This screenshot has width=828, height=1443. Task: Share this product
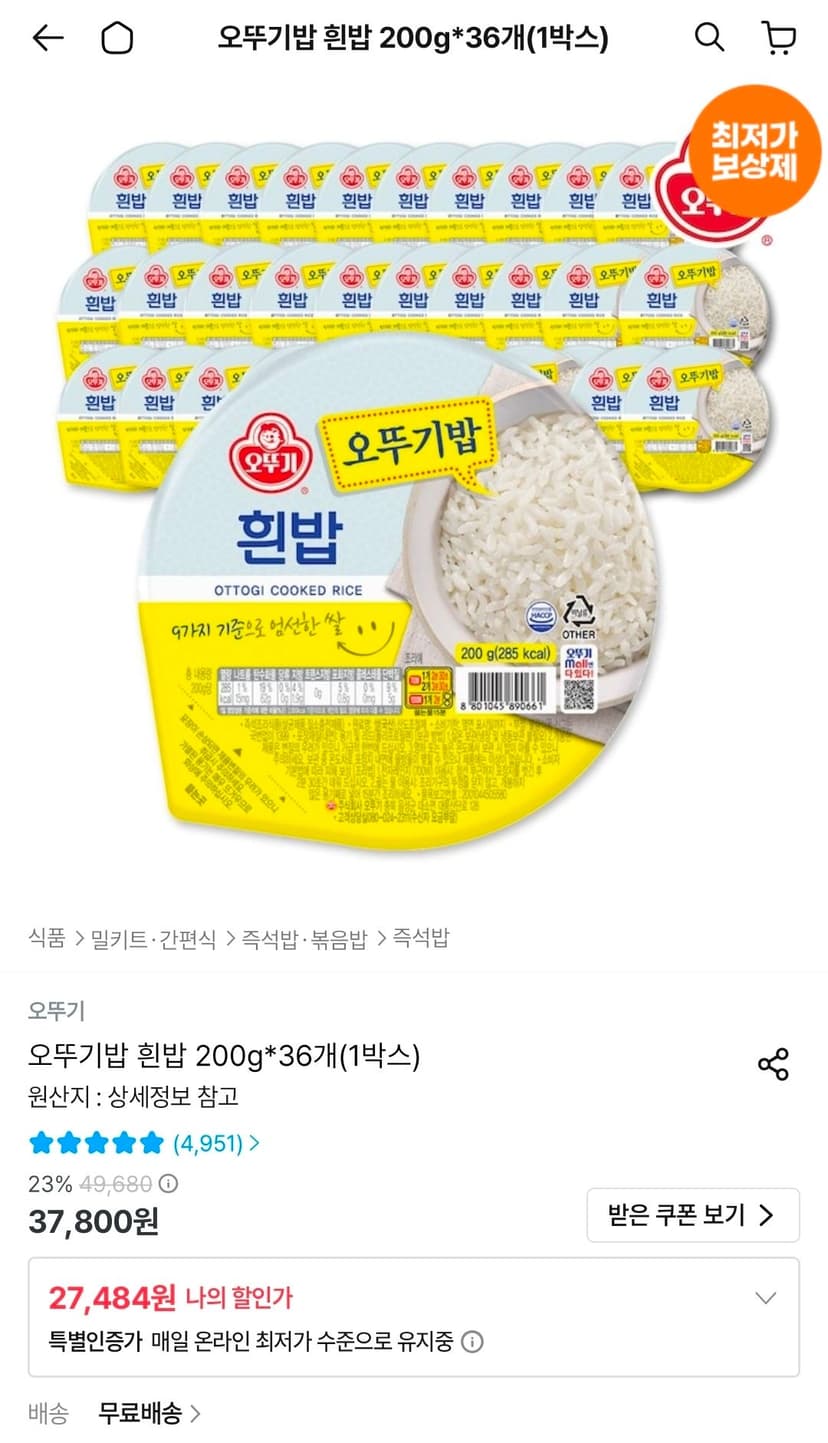[x=773, y=1064]
